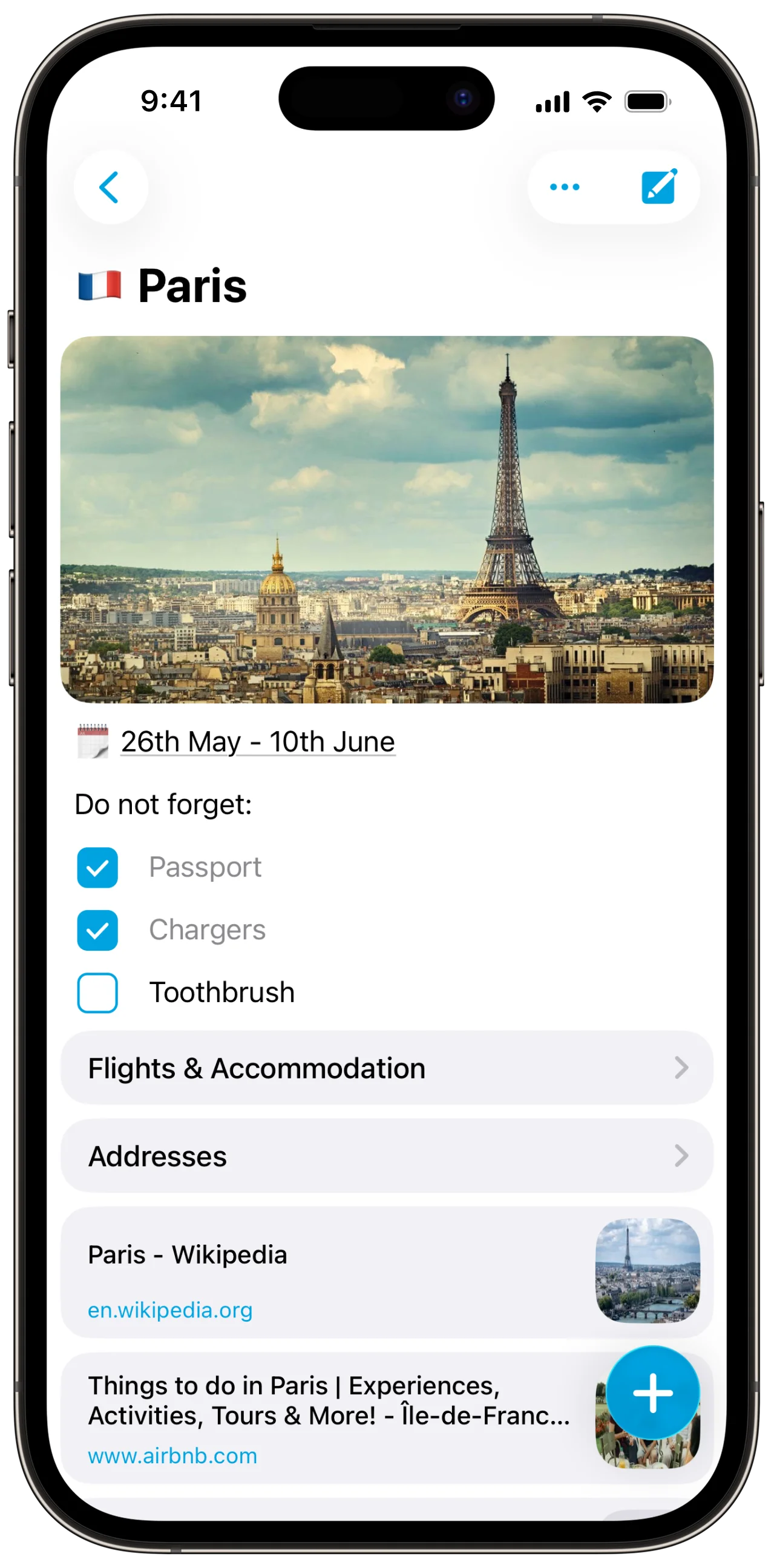
Task: Open Flights & Accommodation
Action: coord(387,1068)
